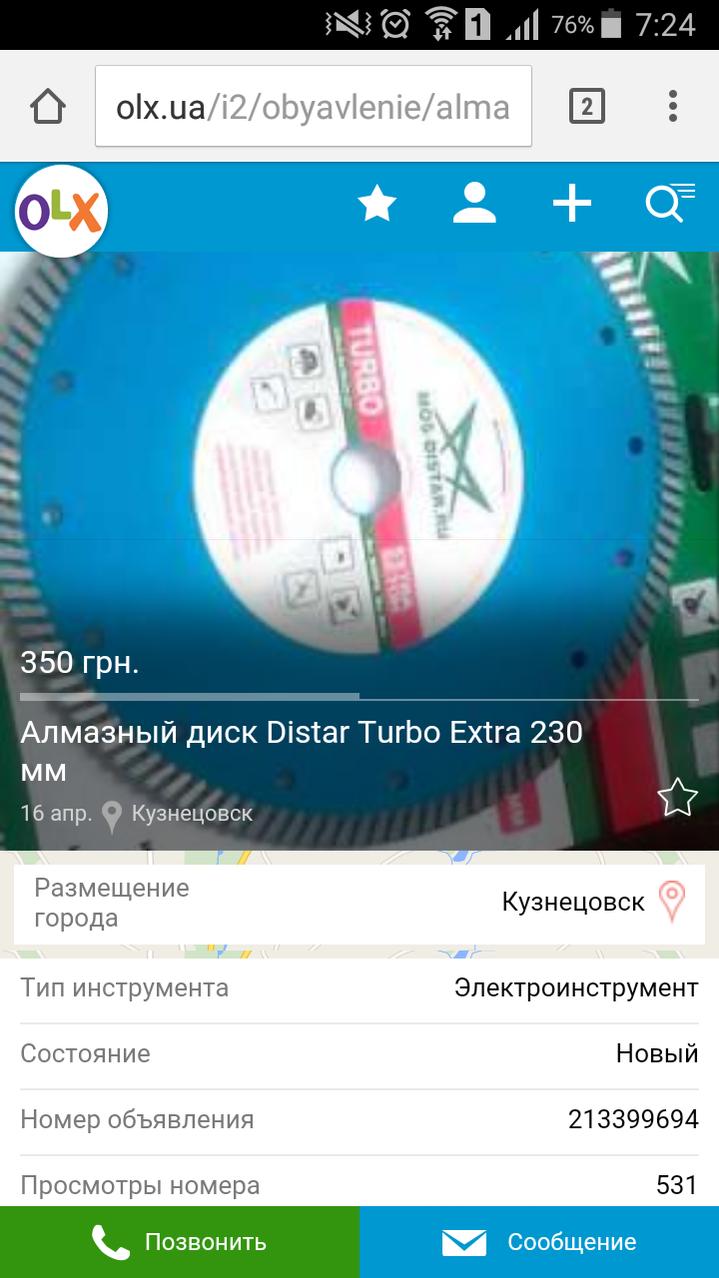Open saved favorites star in OLX header
The image size is (719, 1278).
[377, 205]
